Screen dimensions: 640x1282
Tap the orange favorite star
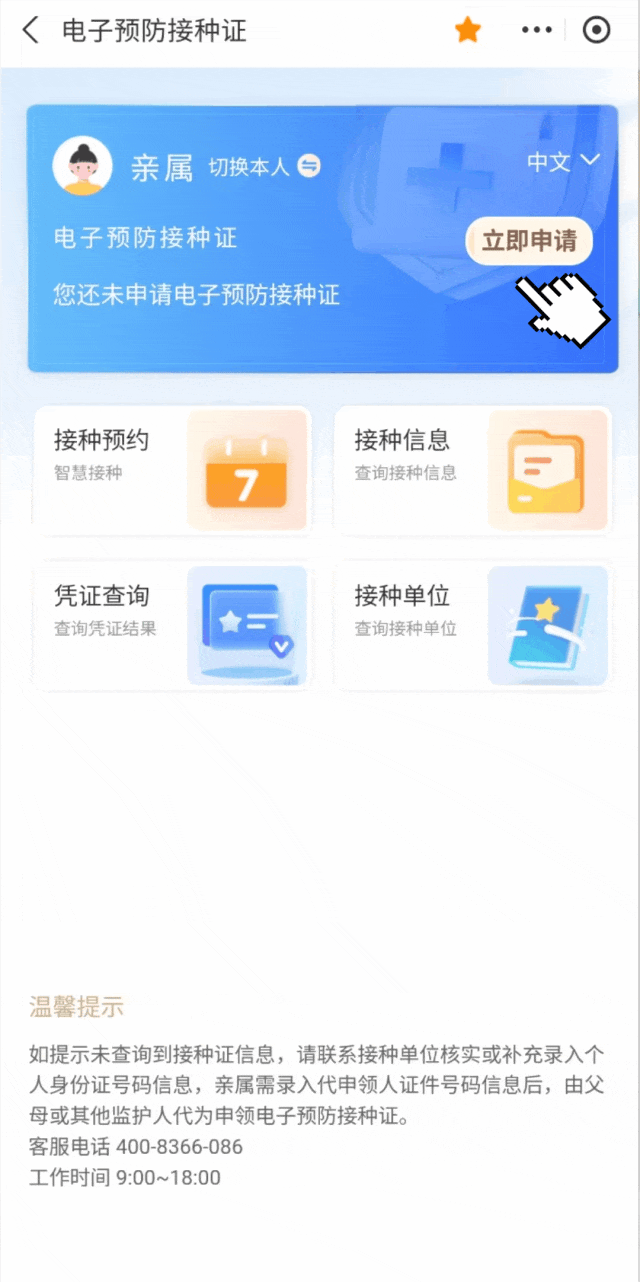pos(467,31)
